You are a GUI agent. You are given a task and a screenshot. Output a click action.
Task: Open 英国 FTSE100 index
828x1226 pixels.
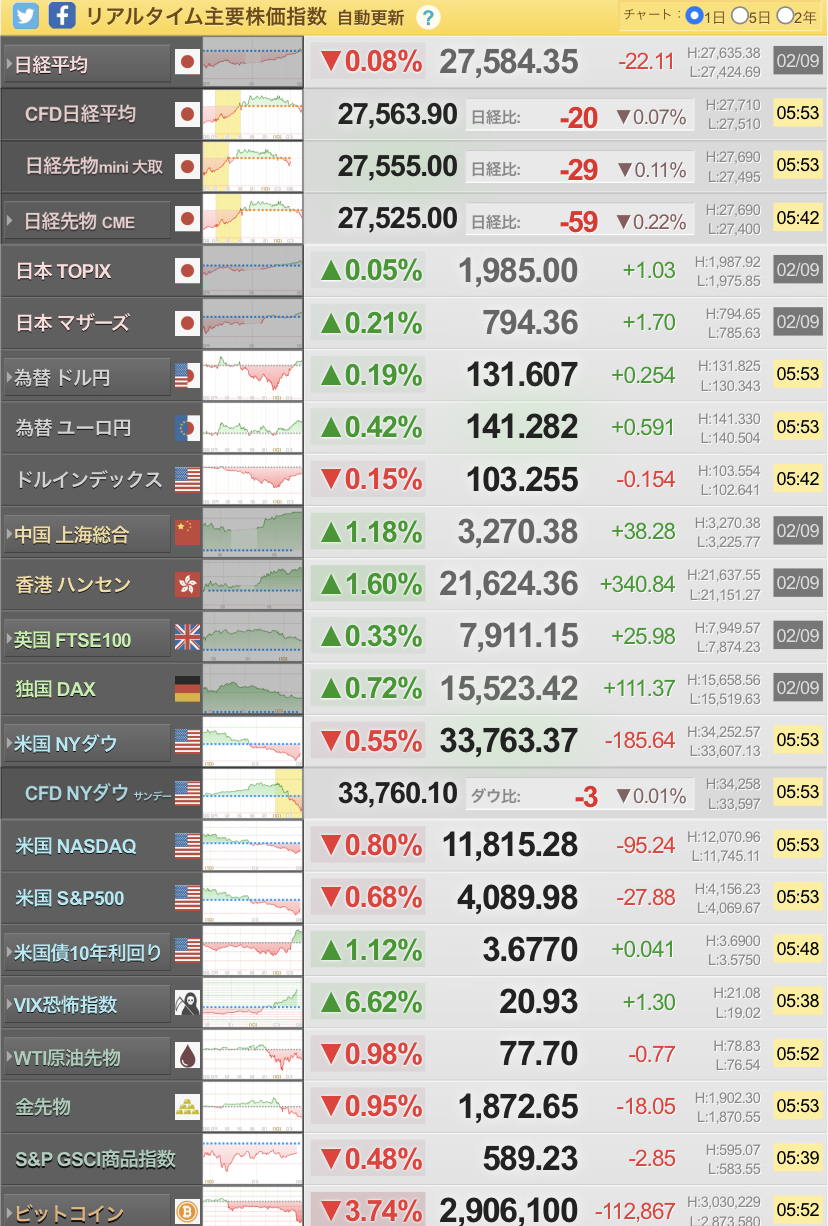[x=88, y=639]
